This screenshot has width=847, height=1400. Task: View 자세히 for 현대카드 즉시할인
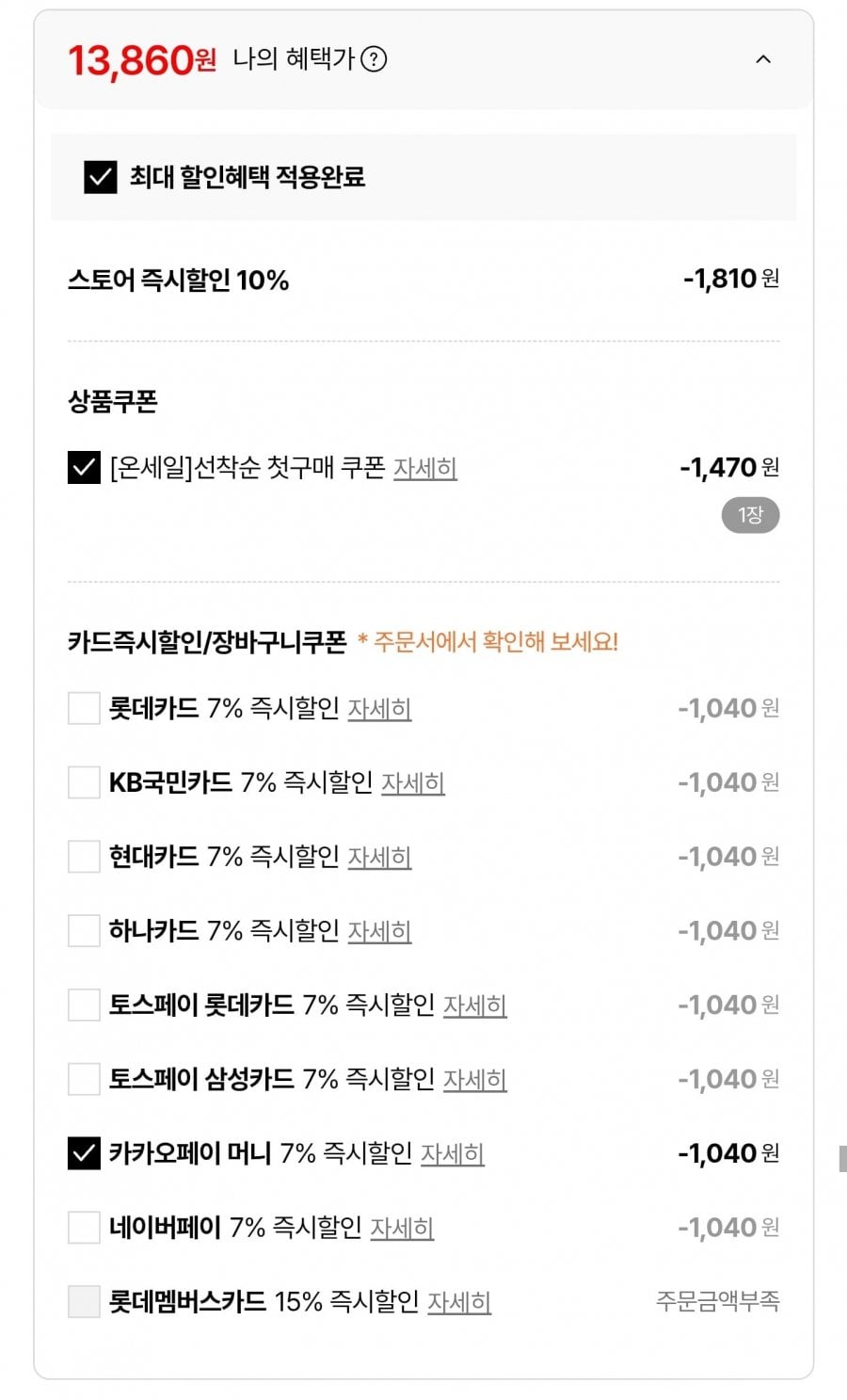[380, 857]
